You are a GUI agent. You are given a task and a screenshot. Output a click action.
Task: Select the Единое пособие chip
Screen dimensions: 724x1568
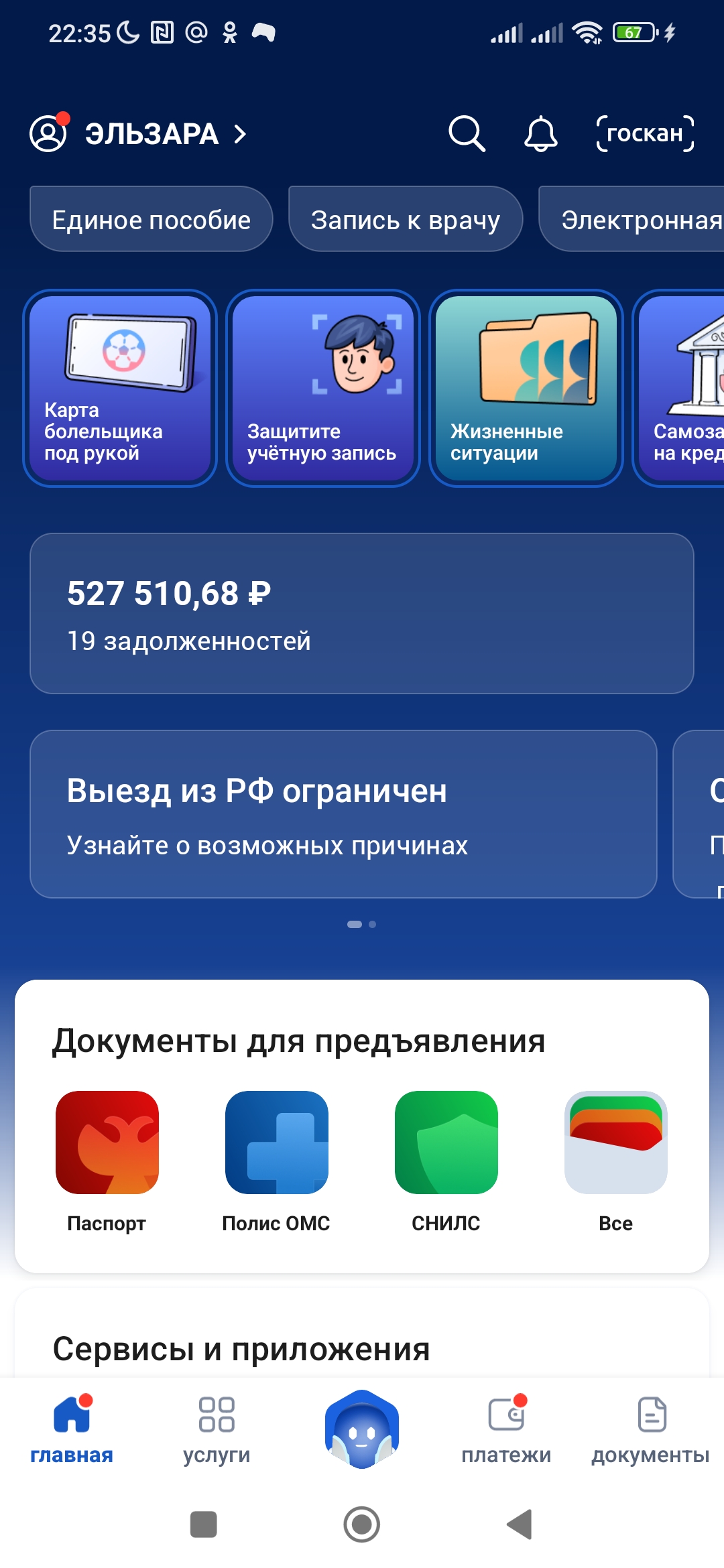[152, 220]
